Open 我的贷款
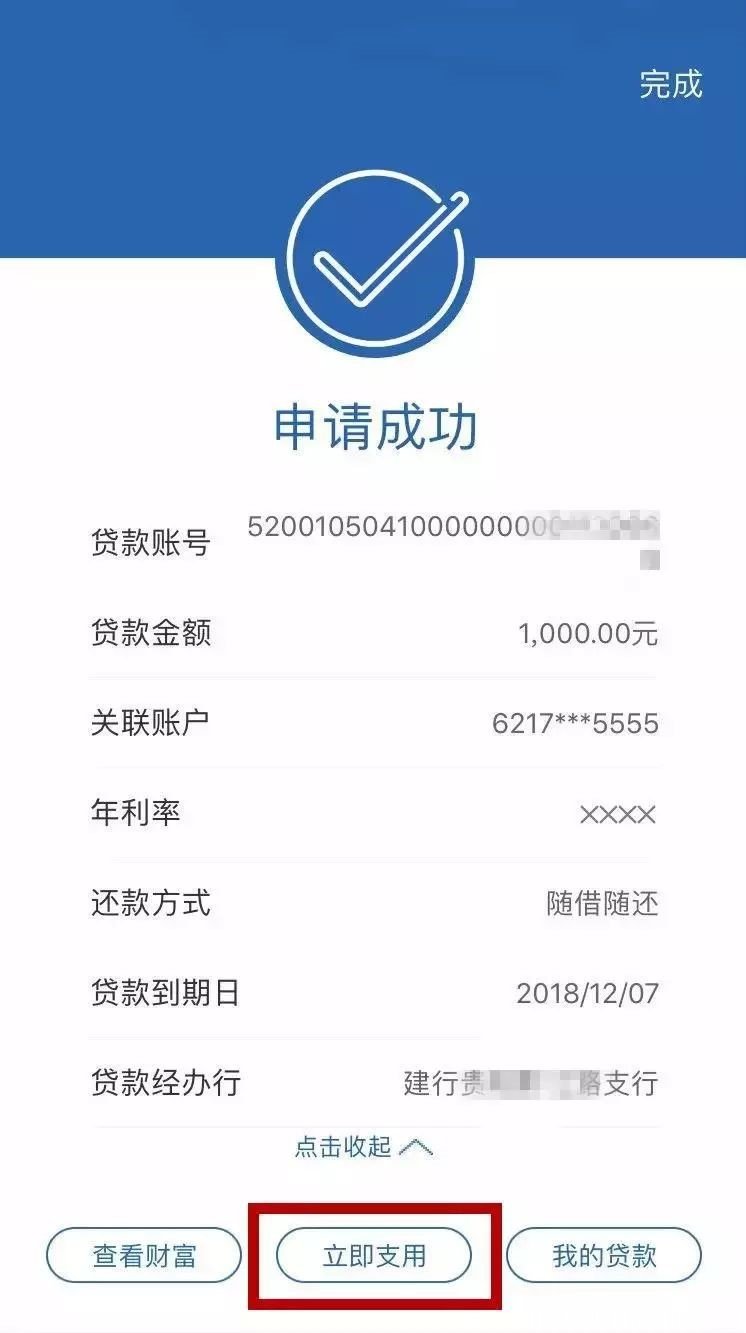Image resolution: width=746 pixels, height=1333 pixels. pyautogui.click(x=603, y=1255)
